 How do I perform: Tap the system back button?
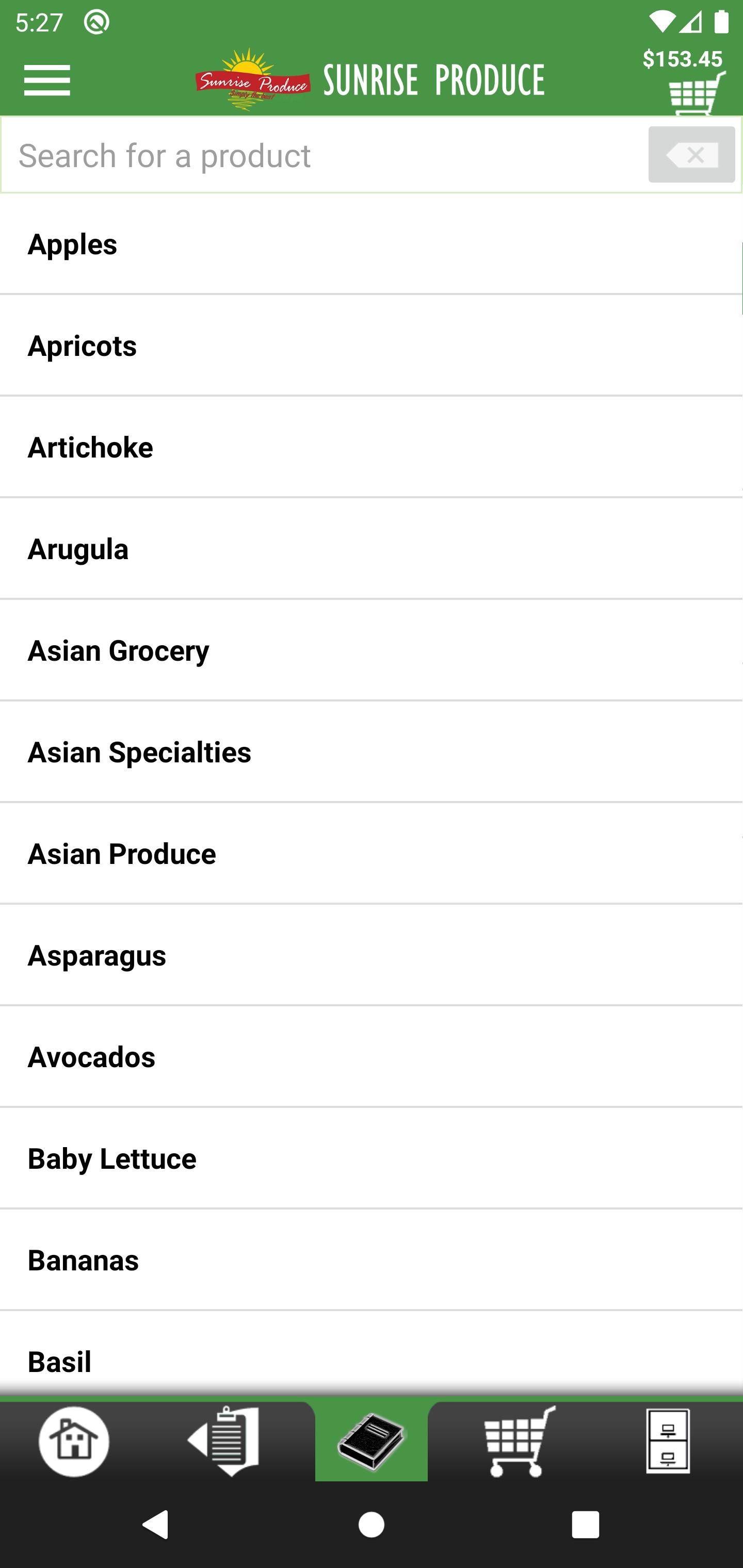156,1524
